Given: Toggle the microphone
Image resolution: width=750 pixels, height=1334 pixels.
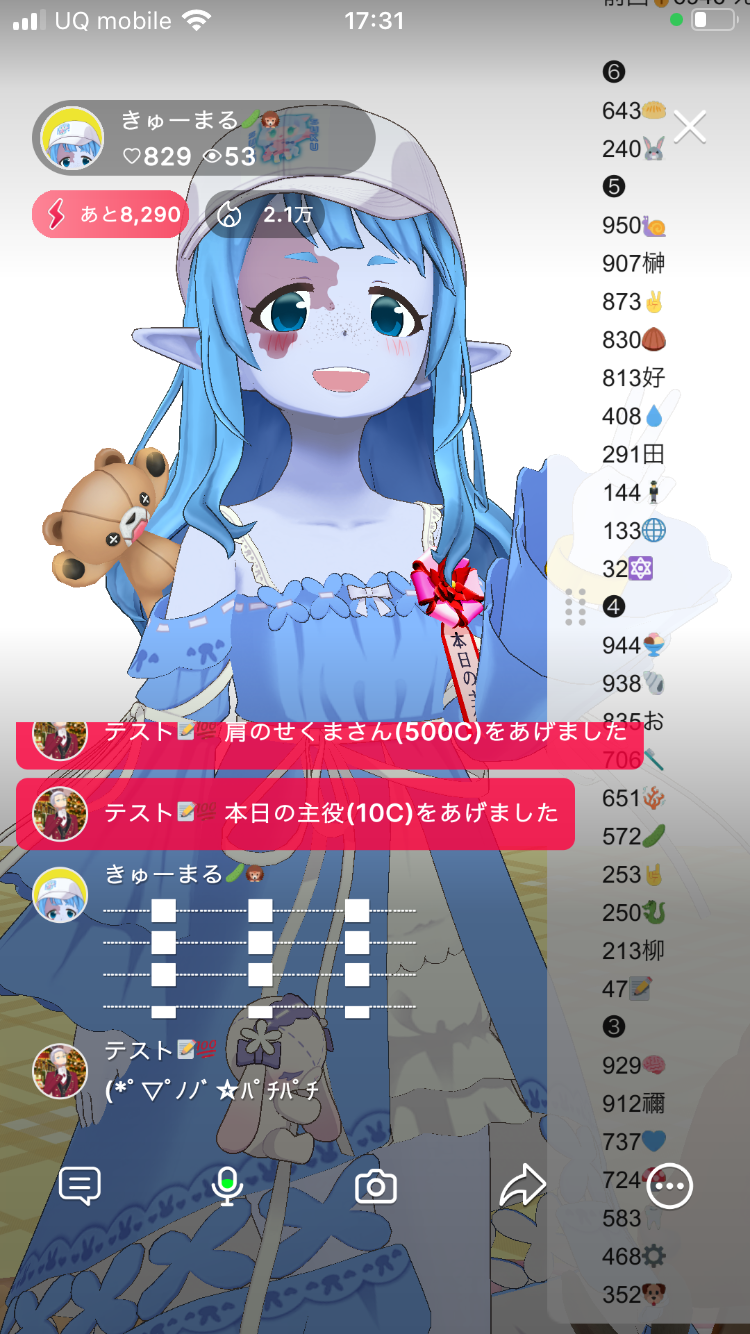Looking at the screenshot, I should [228, 1186].
